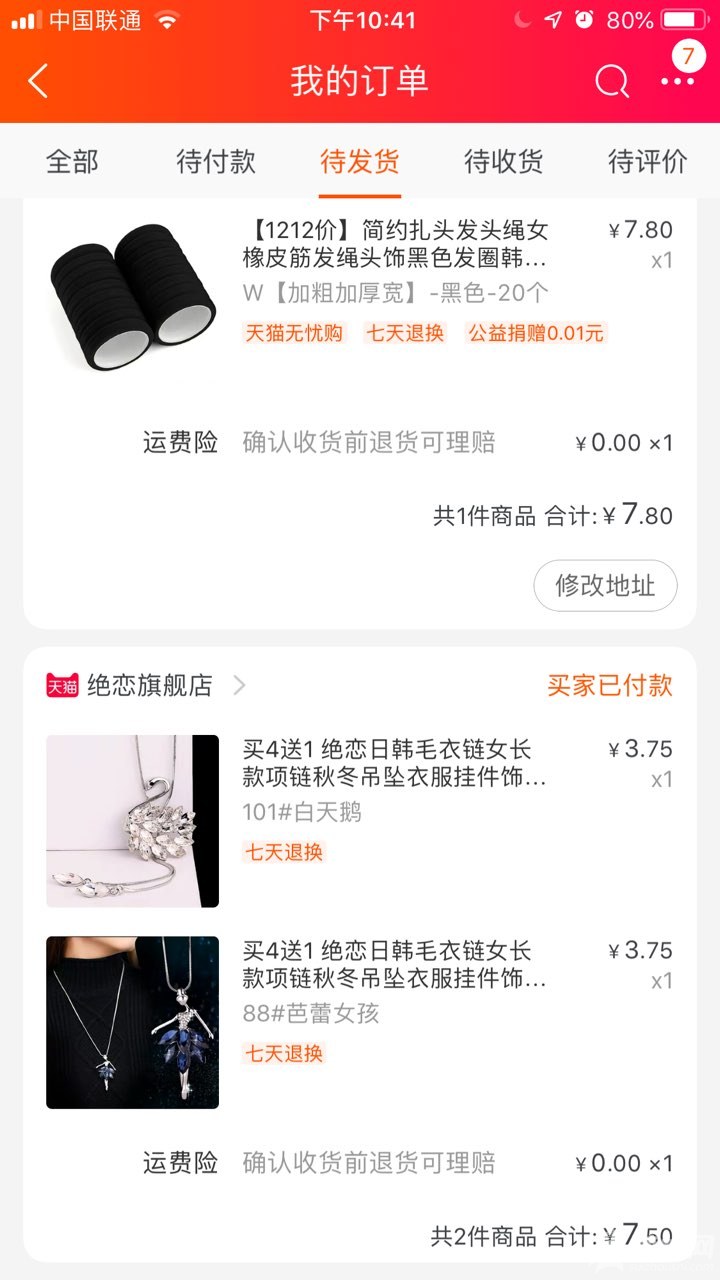Viewport: 720px width, 1280px height.
Task: Select the 待发货 tab
Action: pos(360,161)
